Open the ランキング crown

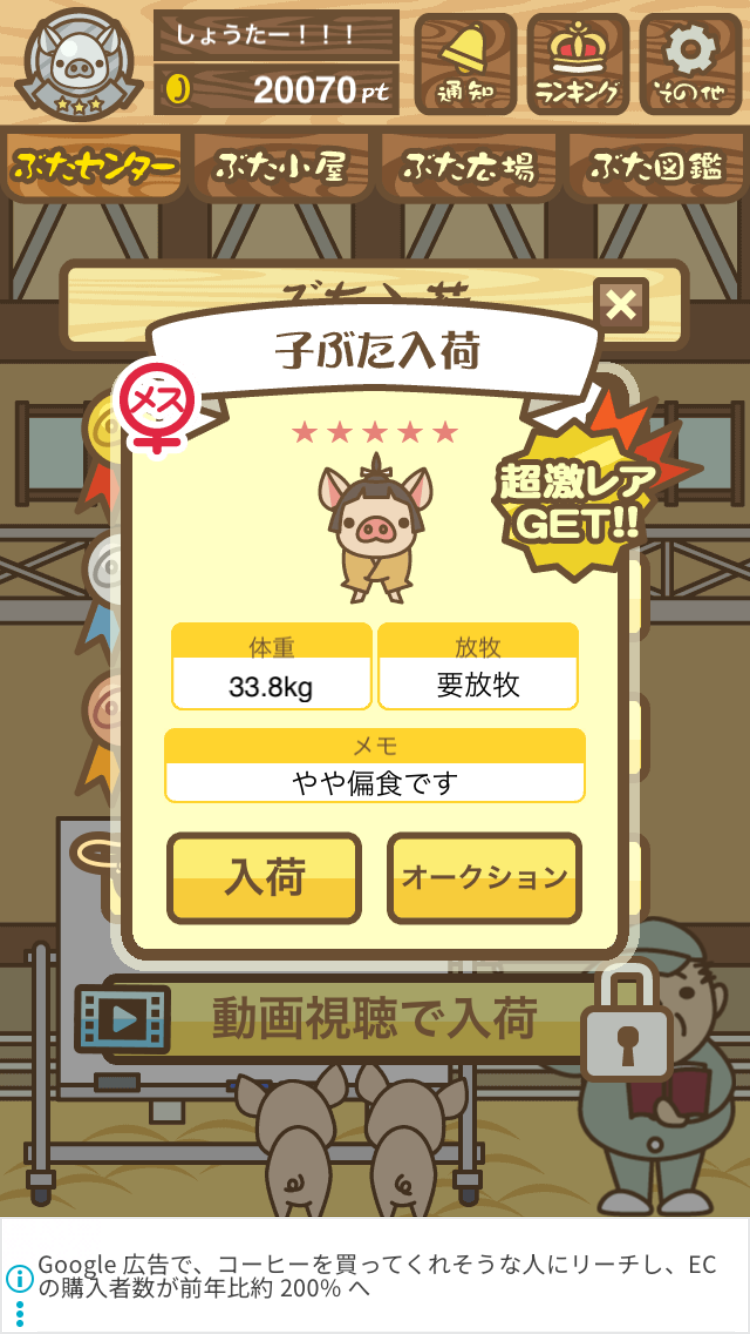(577, 63)
